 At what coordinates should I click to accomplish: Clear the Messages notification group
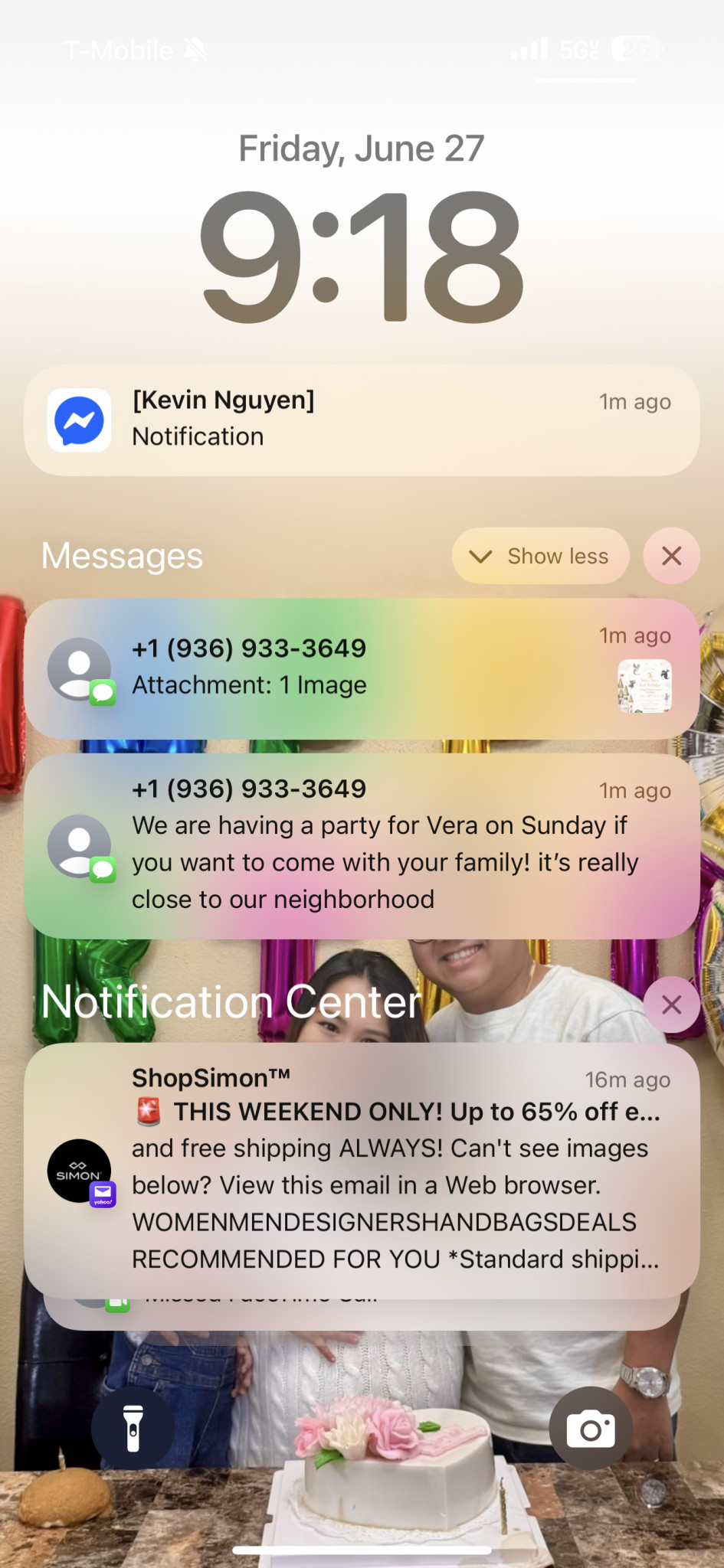(672, 556)
